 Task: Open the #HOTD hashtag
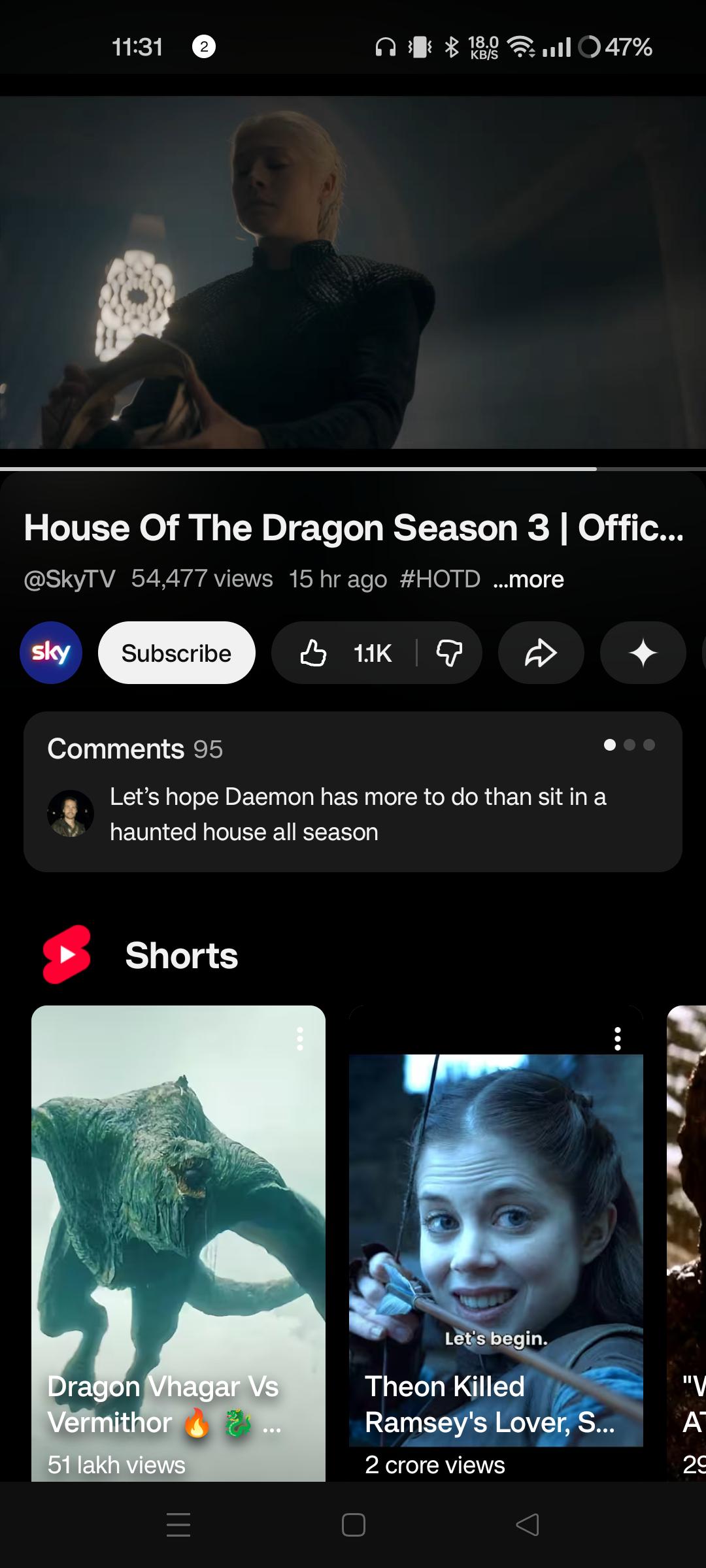coord(440,580)
